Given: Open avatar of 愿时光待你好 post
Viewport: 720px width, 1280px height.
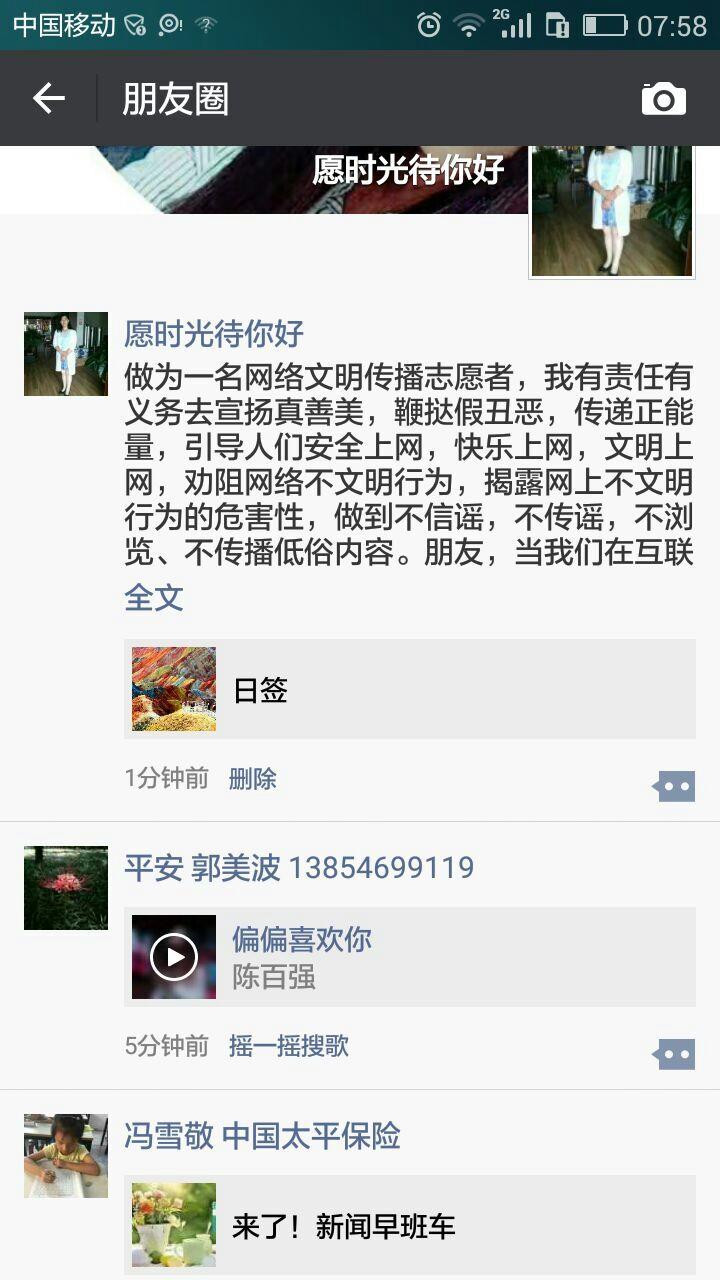Looking at the screenshot, I should 66,354.
